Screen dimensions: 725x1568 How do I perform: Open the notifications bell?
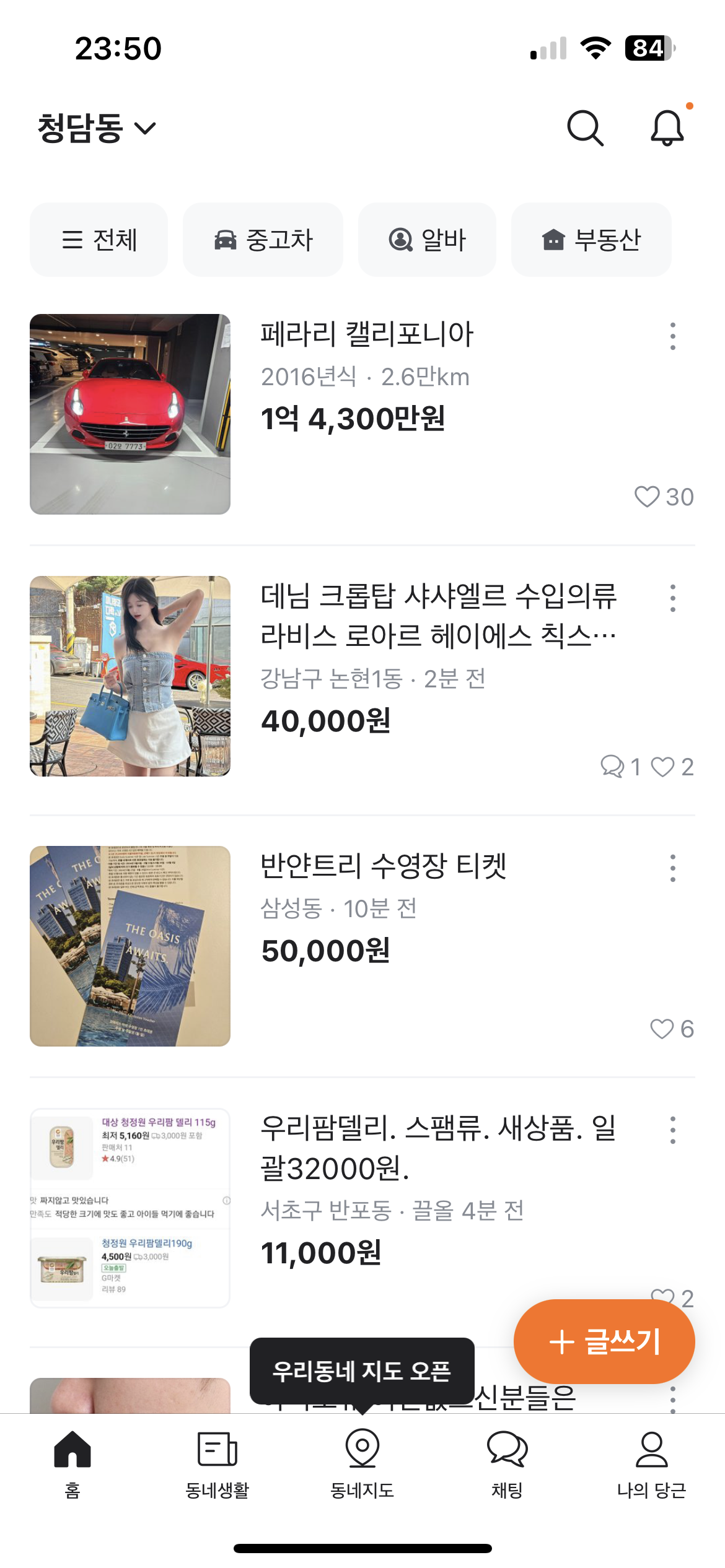click(x=667, y=128)
